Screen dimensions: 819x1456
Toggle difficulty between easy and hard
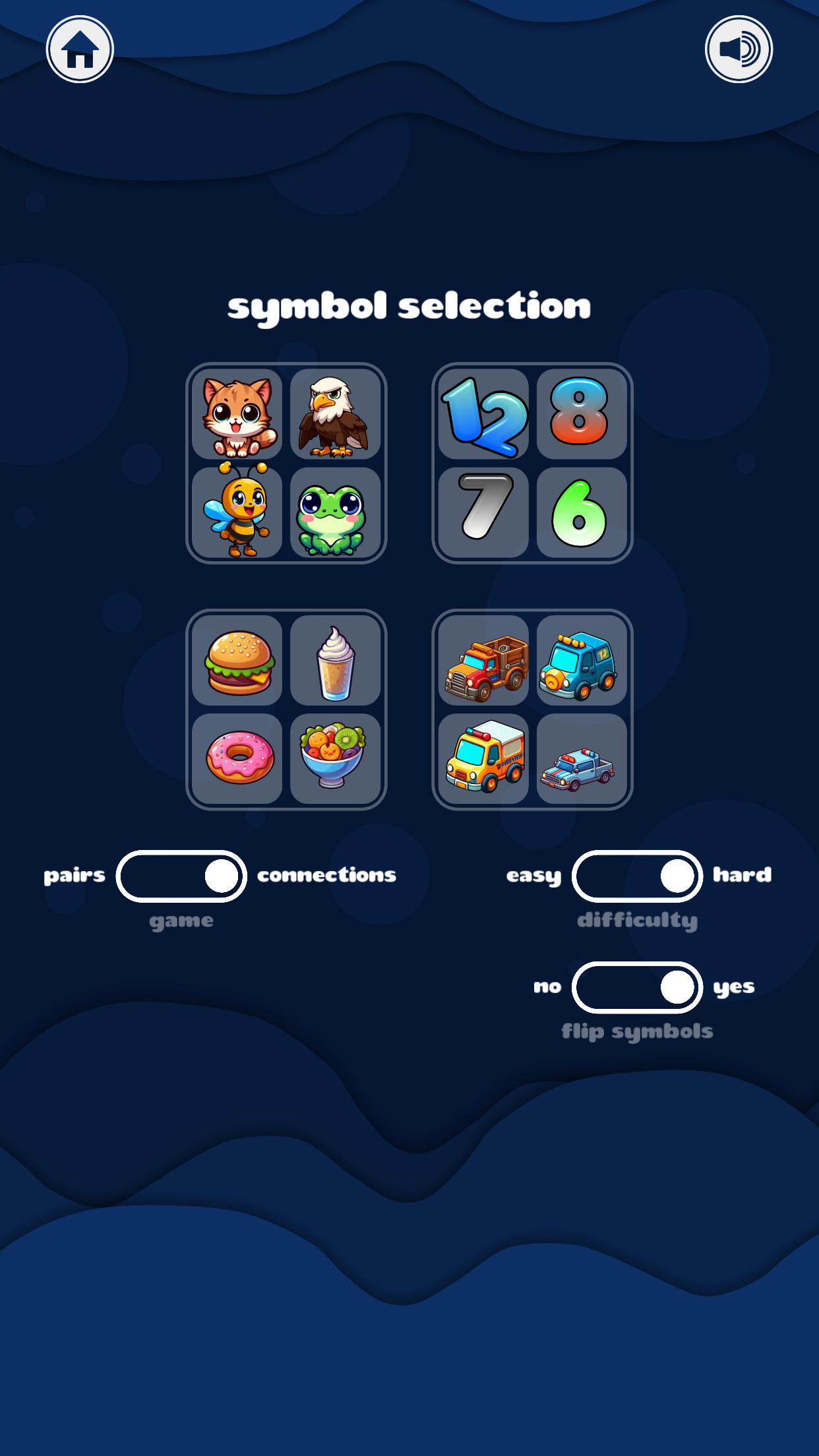click(x=637, y=876)
